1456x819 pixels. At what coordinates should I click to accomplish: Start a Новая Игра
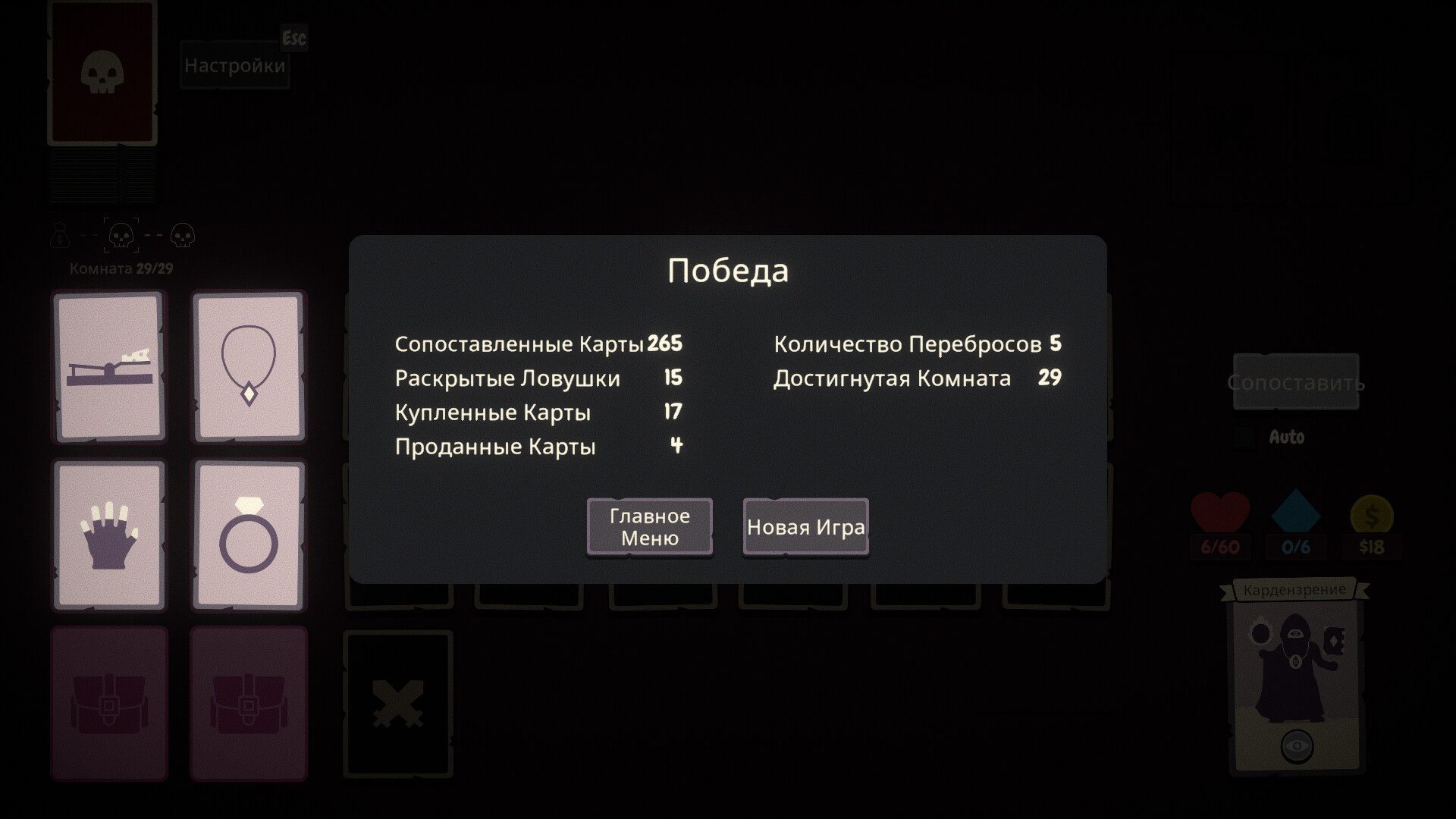(x=805, y=527)
